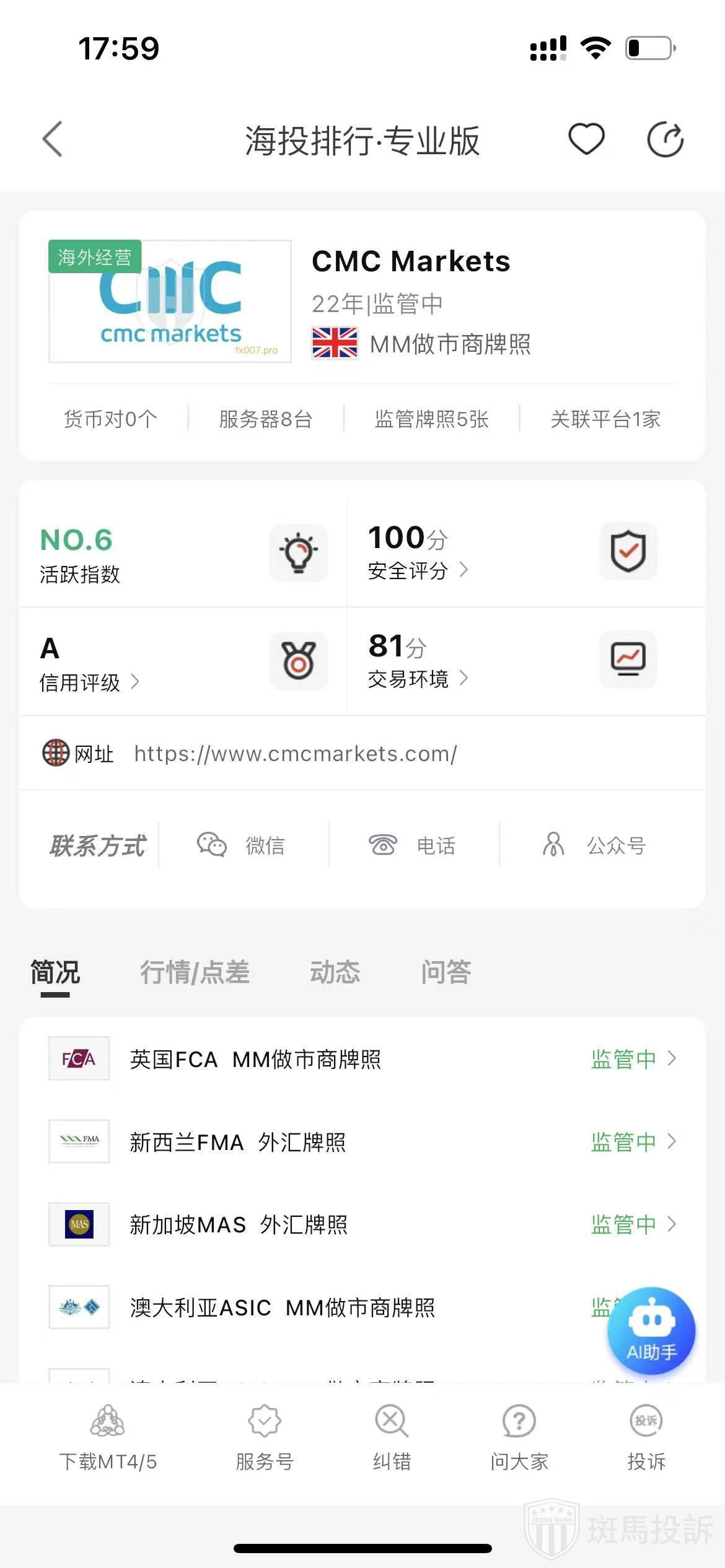The image size is (725, 1568).
Task: Contact via 微信
Action: click(242, 845)
